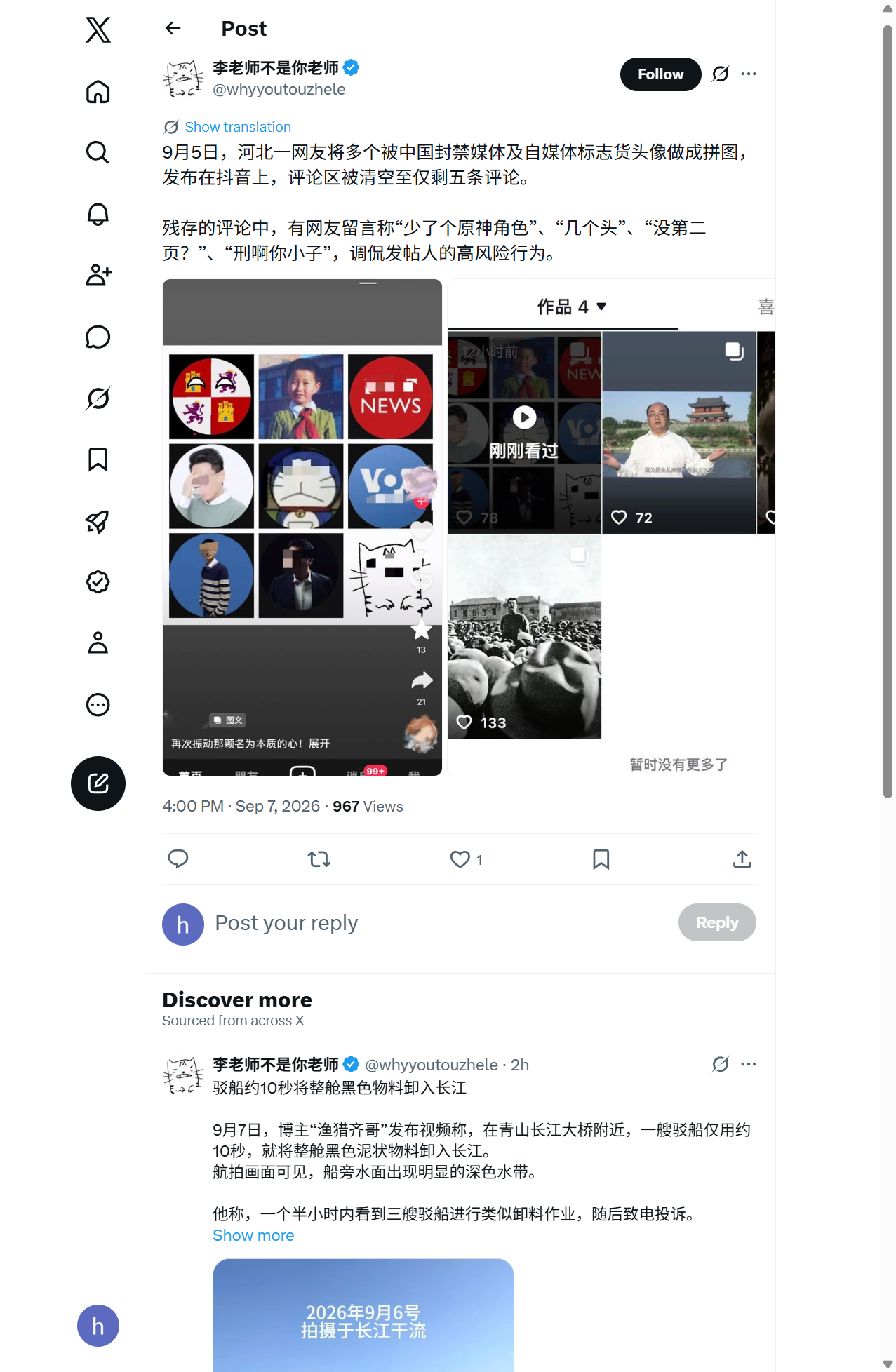The image size is (896, 1372).
Task: Follow the @whyyoutouzhele account
Action: point(660,74)
